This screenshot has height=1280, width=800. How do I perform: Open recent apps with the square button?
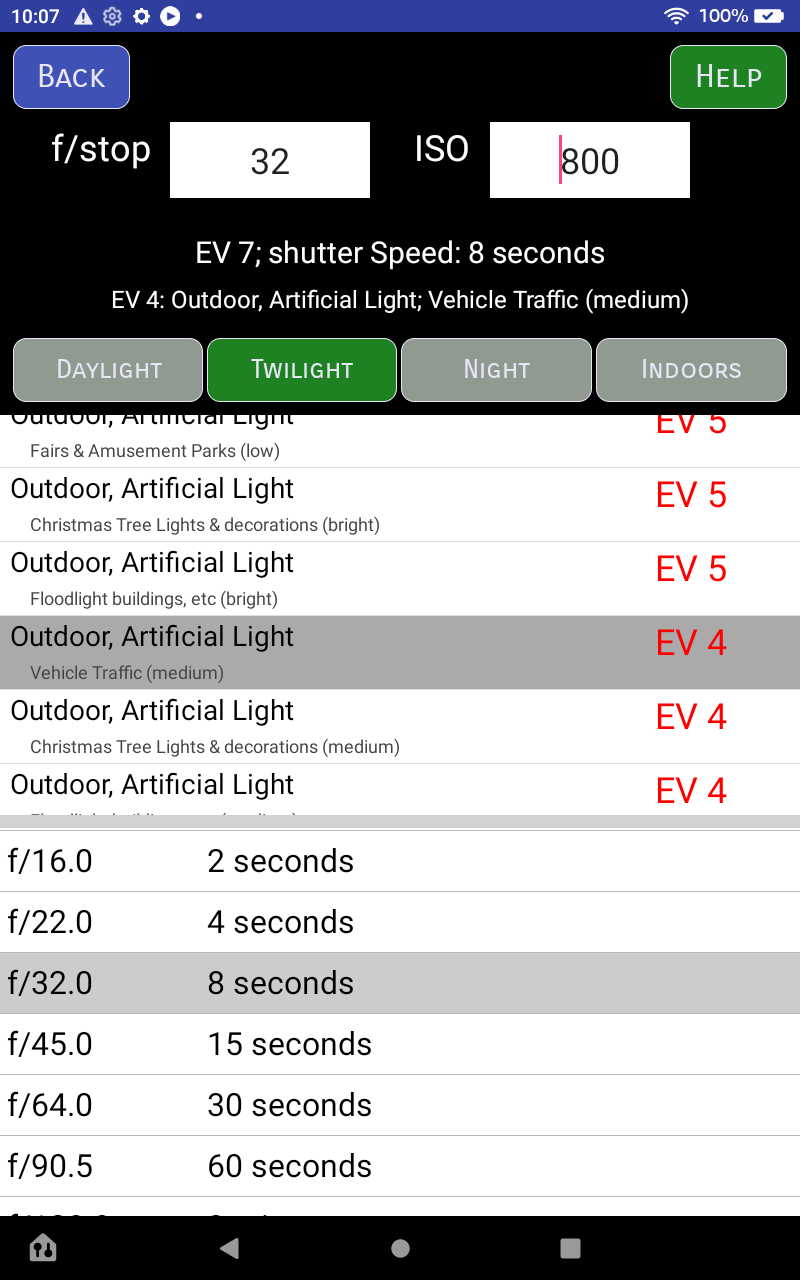point(570,1248)
